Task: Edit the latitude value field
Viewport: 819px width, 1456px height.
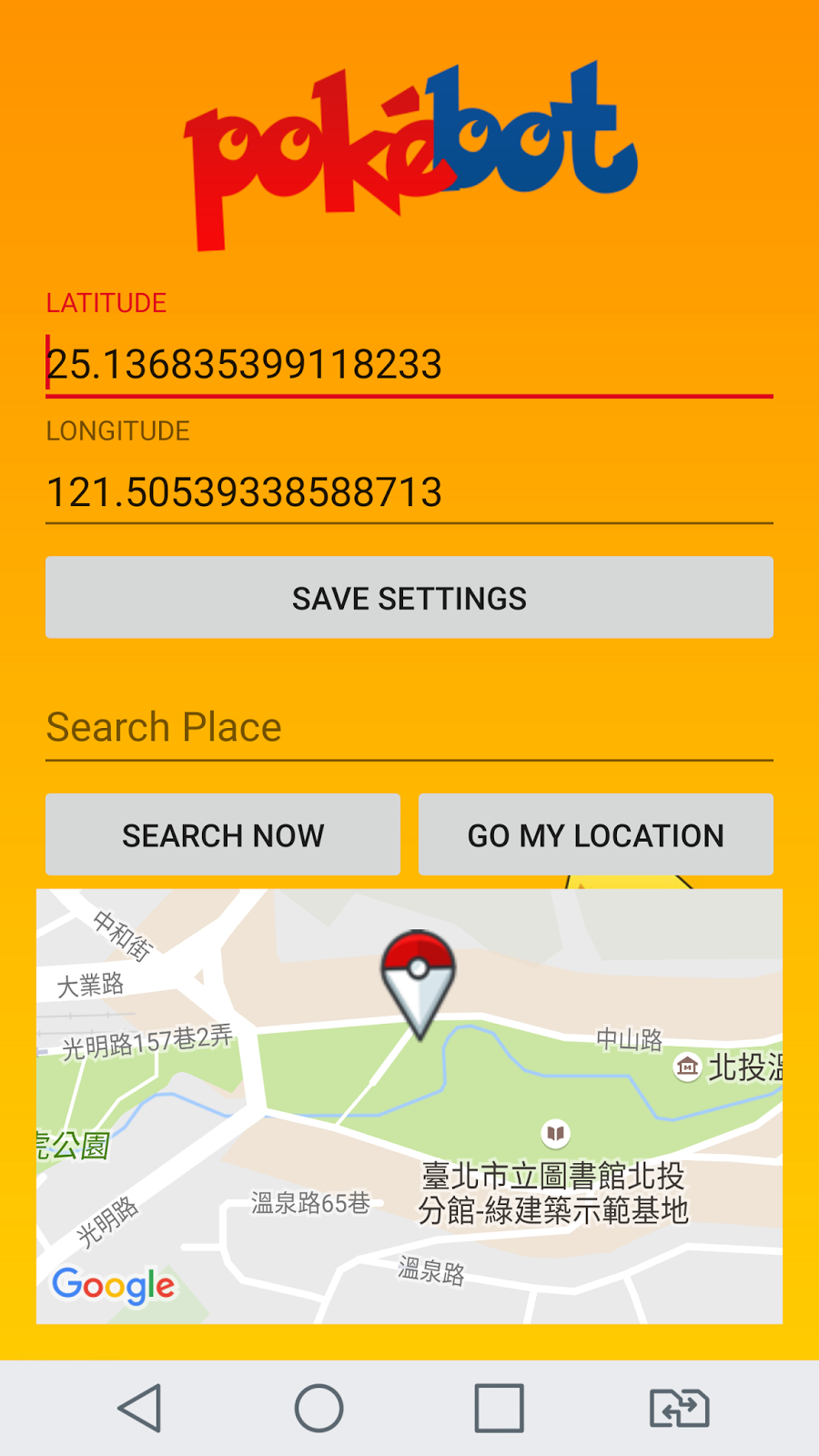Action: [409, 365]
